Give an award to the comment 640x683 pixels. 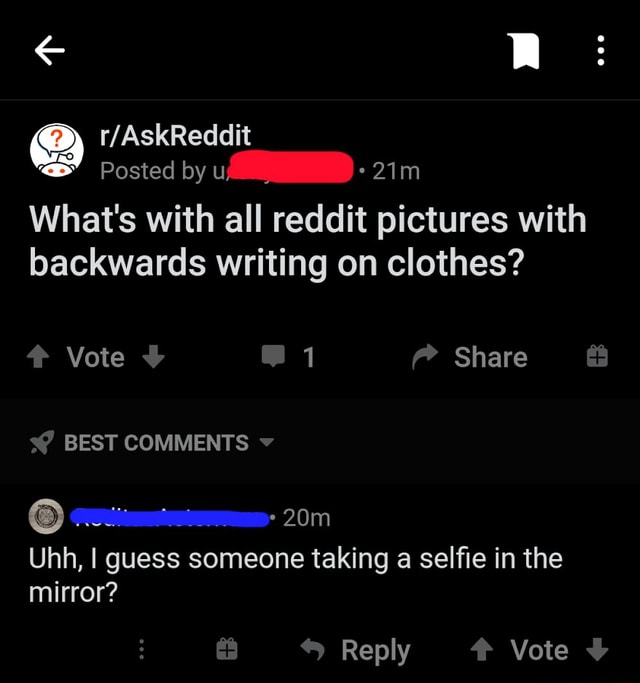227,651
